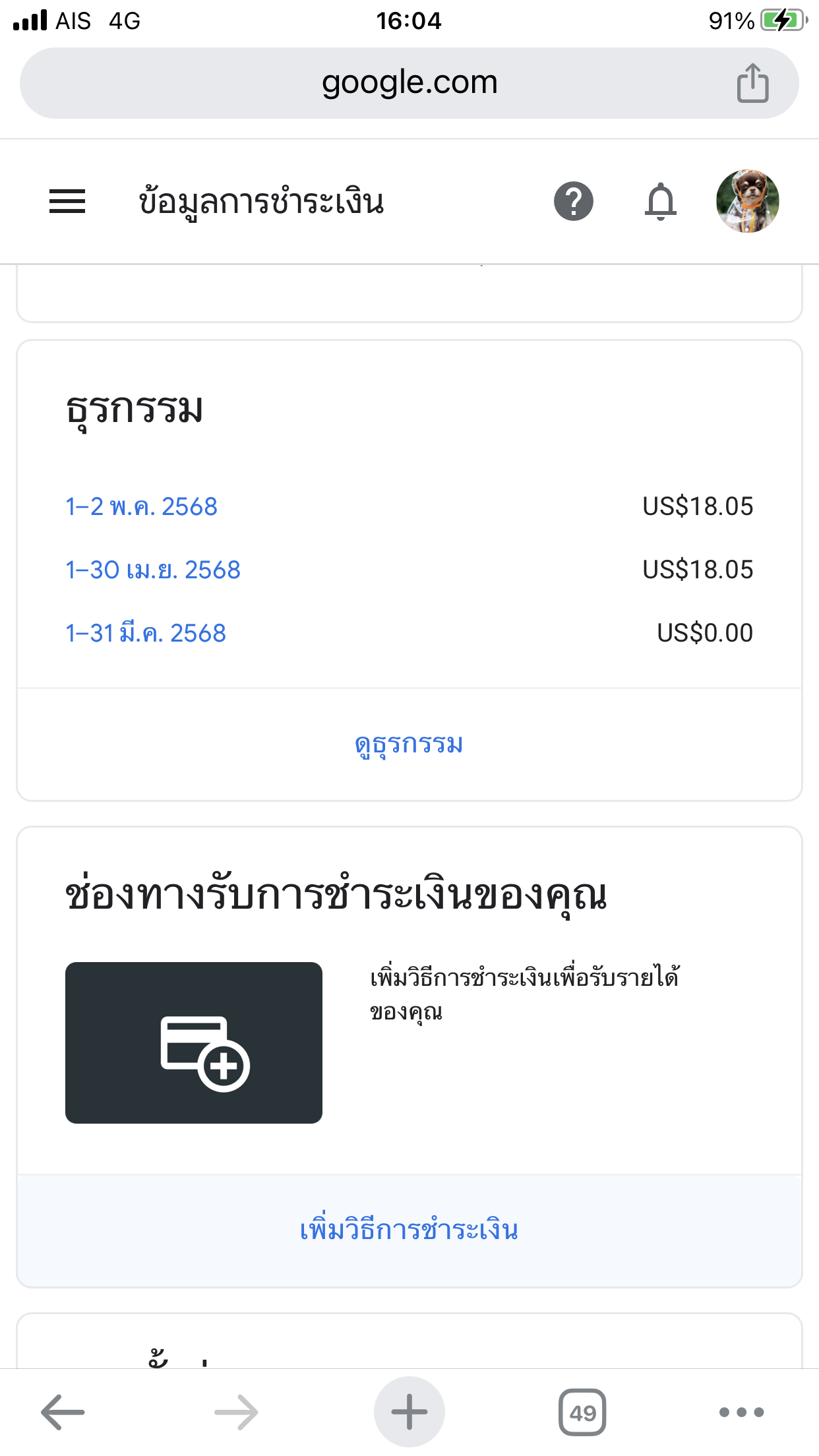The height and width of the screenshot is (1456, 819).
Task: Open the hamburger drawer menu
Action: point(67,201)
